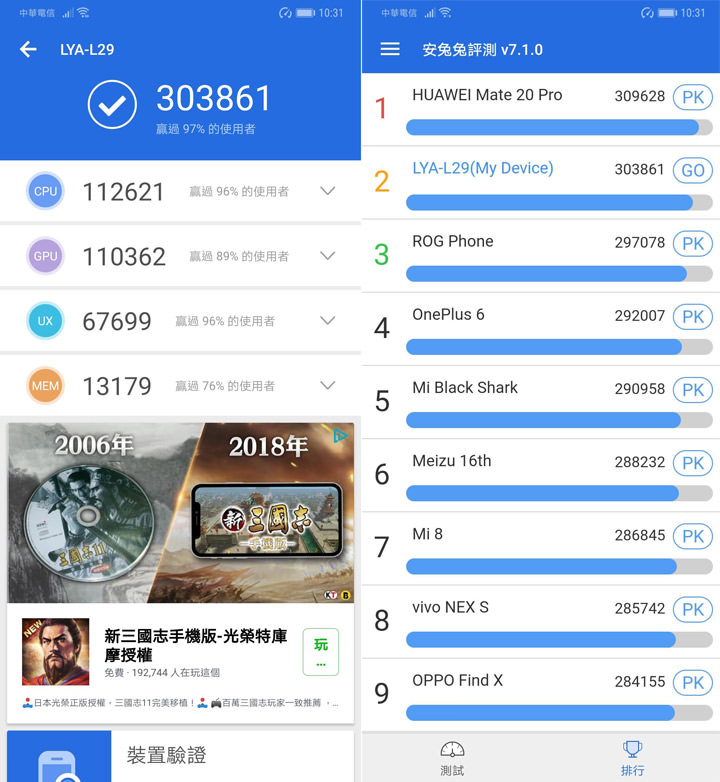Expand the MEM score details
Image resolution: width=720 pixels, height=782 pixels.
tap(327, 386)
